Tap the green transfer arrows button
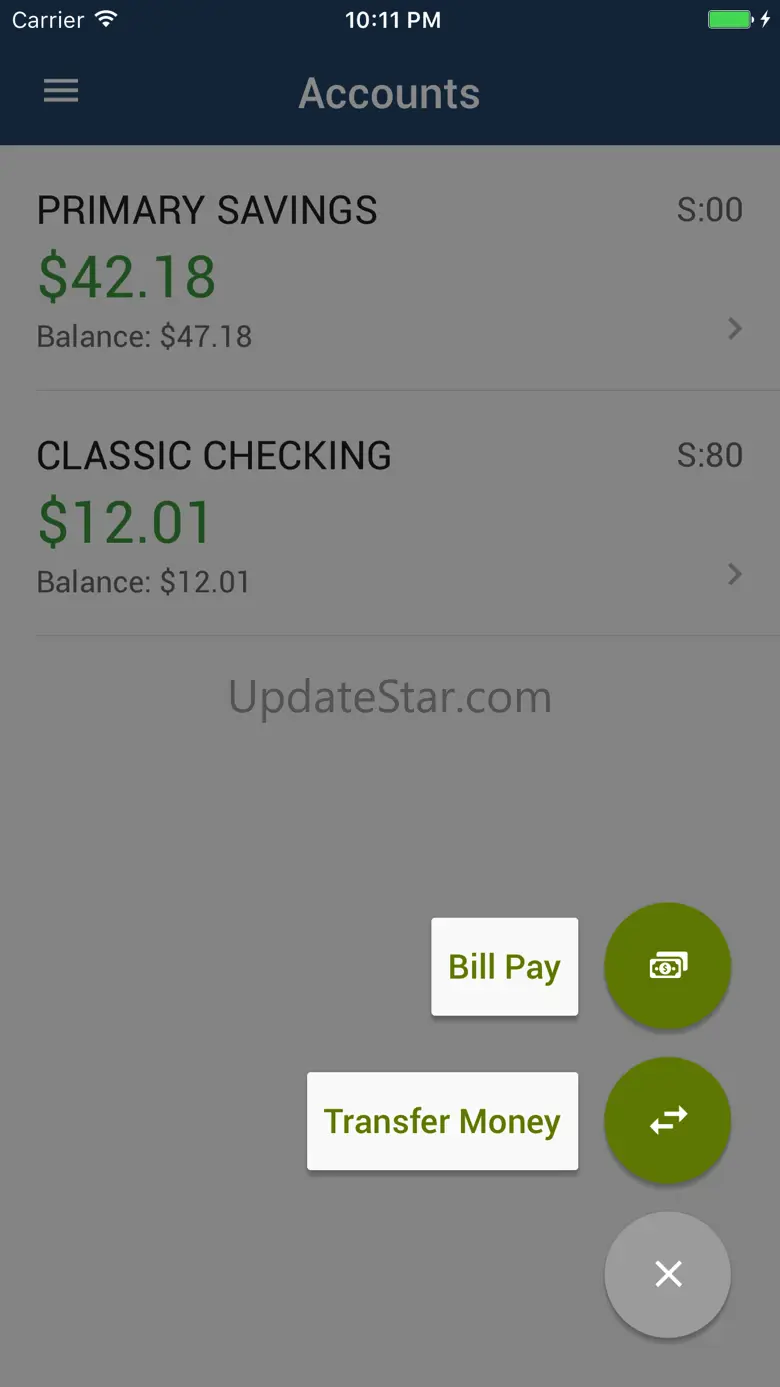Viewport: 780px width, 1387px height. pyautogui.click(x=668, y=1120)
